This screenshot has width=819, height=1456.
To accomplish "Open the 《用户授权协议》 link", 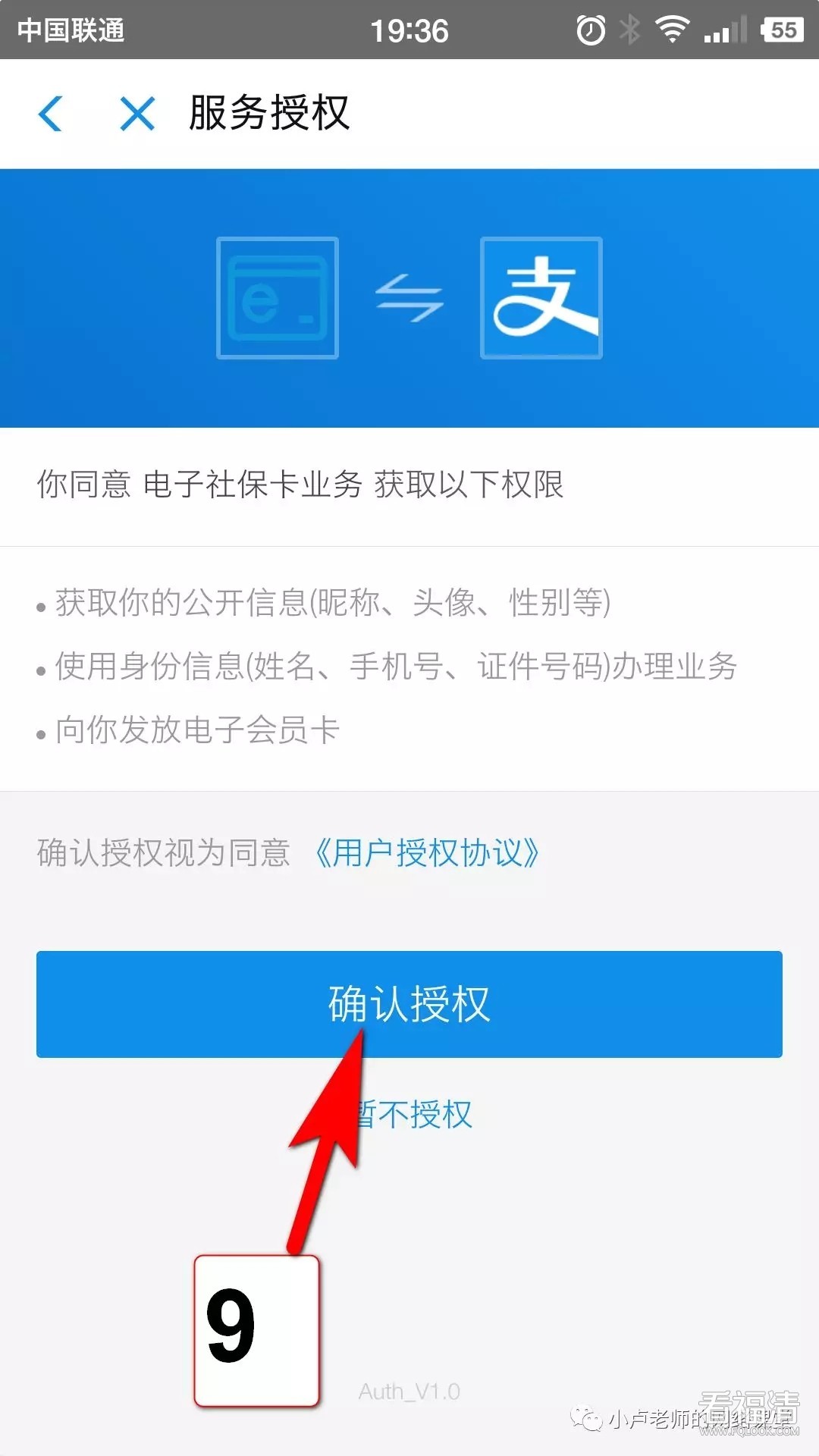I will [426, 853].
